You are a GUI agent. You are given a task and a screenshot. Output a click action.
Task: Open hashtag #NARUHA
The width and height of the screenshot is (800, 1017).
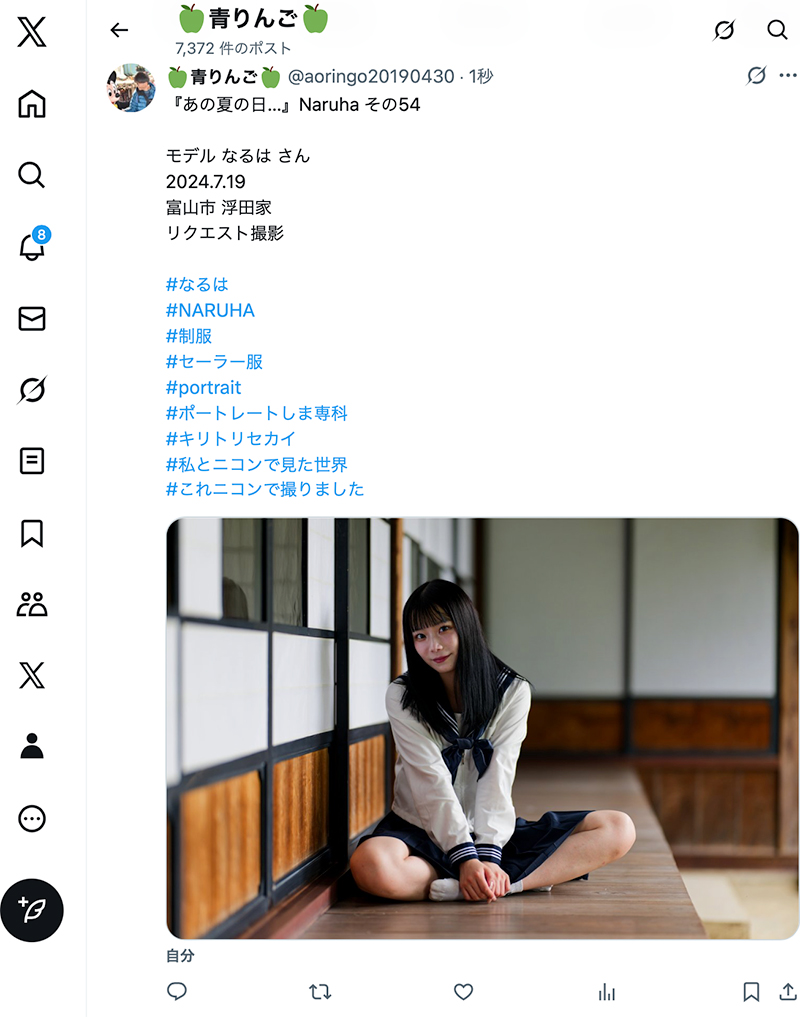(x=210, y=310)
